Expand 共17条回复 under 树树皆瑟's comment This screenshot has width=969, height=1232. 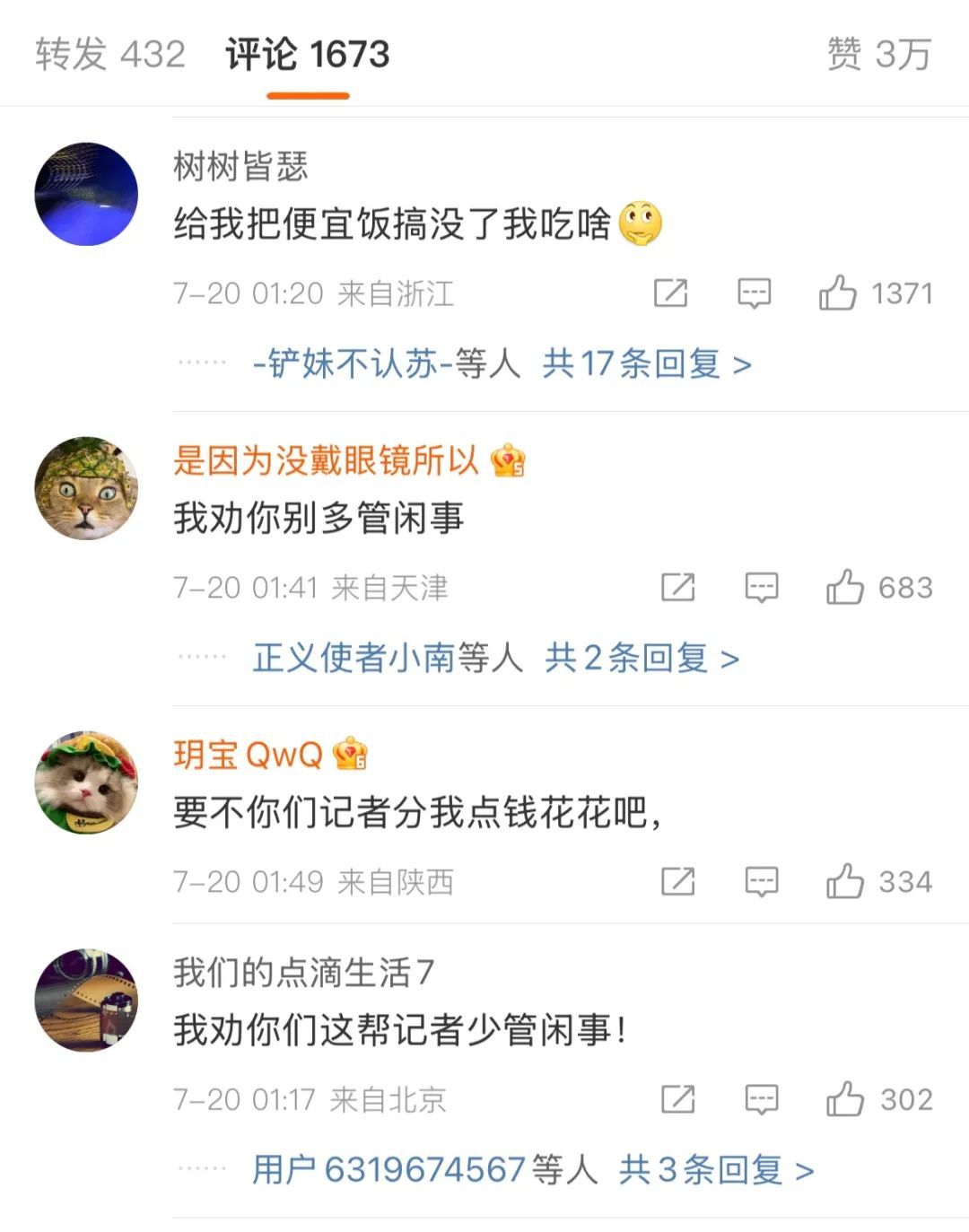[x=646, y=364]
